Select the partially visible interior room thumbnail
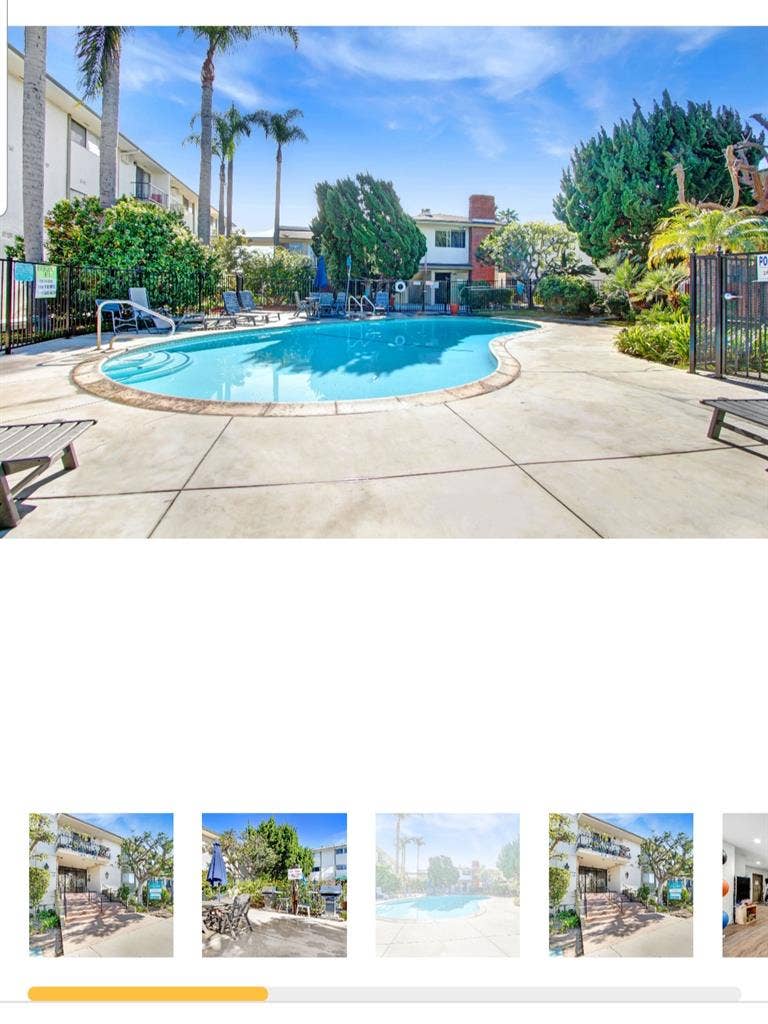Viewport: 768px width, 1024px height. click(x=745, y=885)
